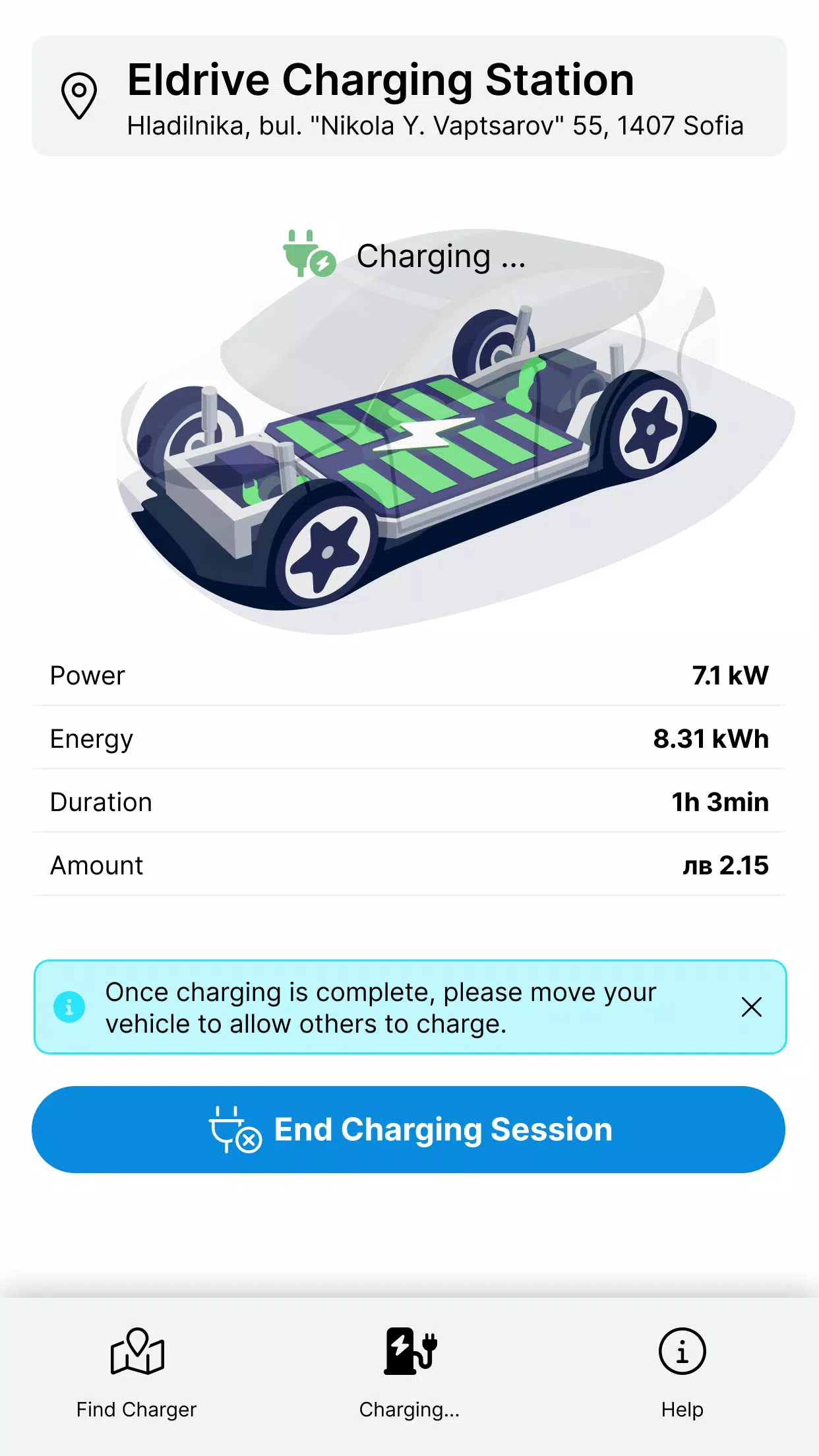Go to the Help tab
Image resolution: width=819 pixels, height=1456 pixels.
coord(682,1373)
